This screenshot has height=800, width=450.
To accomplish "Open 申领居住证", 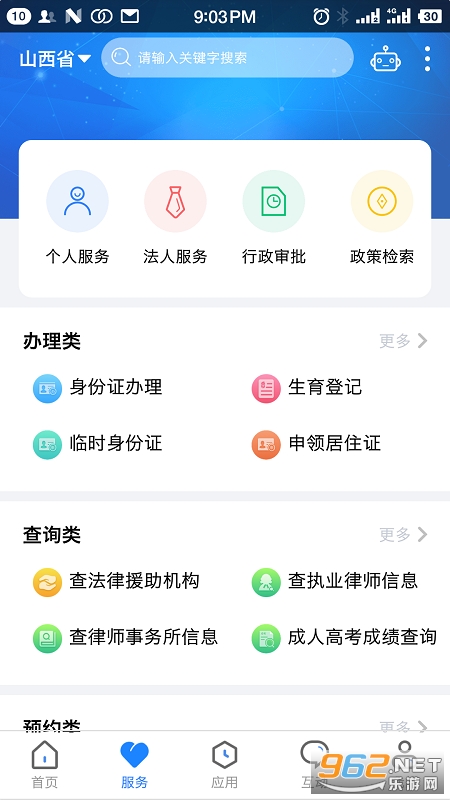I will 316,443.
